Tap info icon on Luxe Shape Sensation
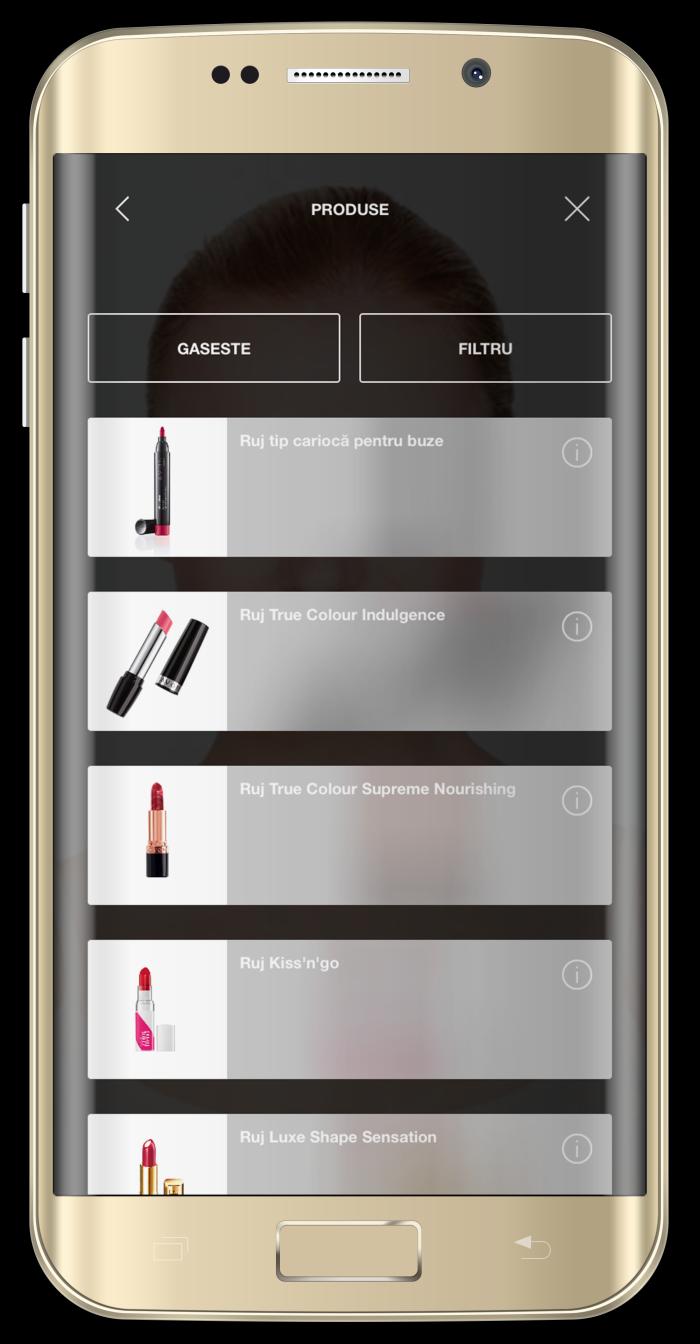Screen dimensions: 700x1344 tap(577, 1149)
